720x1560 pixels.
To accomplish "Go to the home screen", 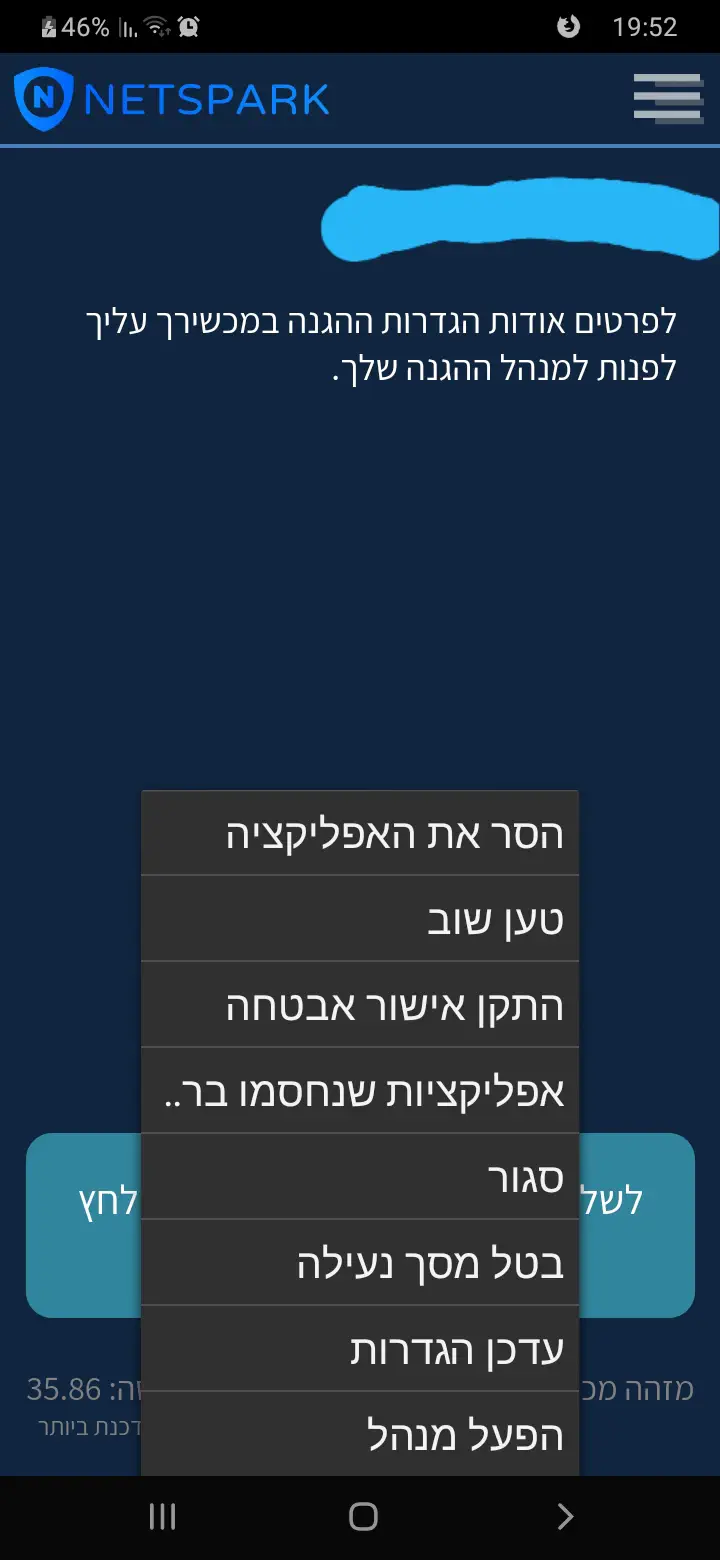I will point(363,1517).
